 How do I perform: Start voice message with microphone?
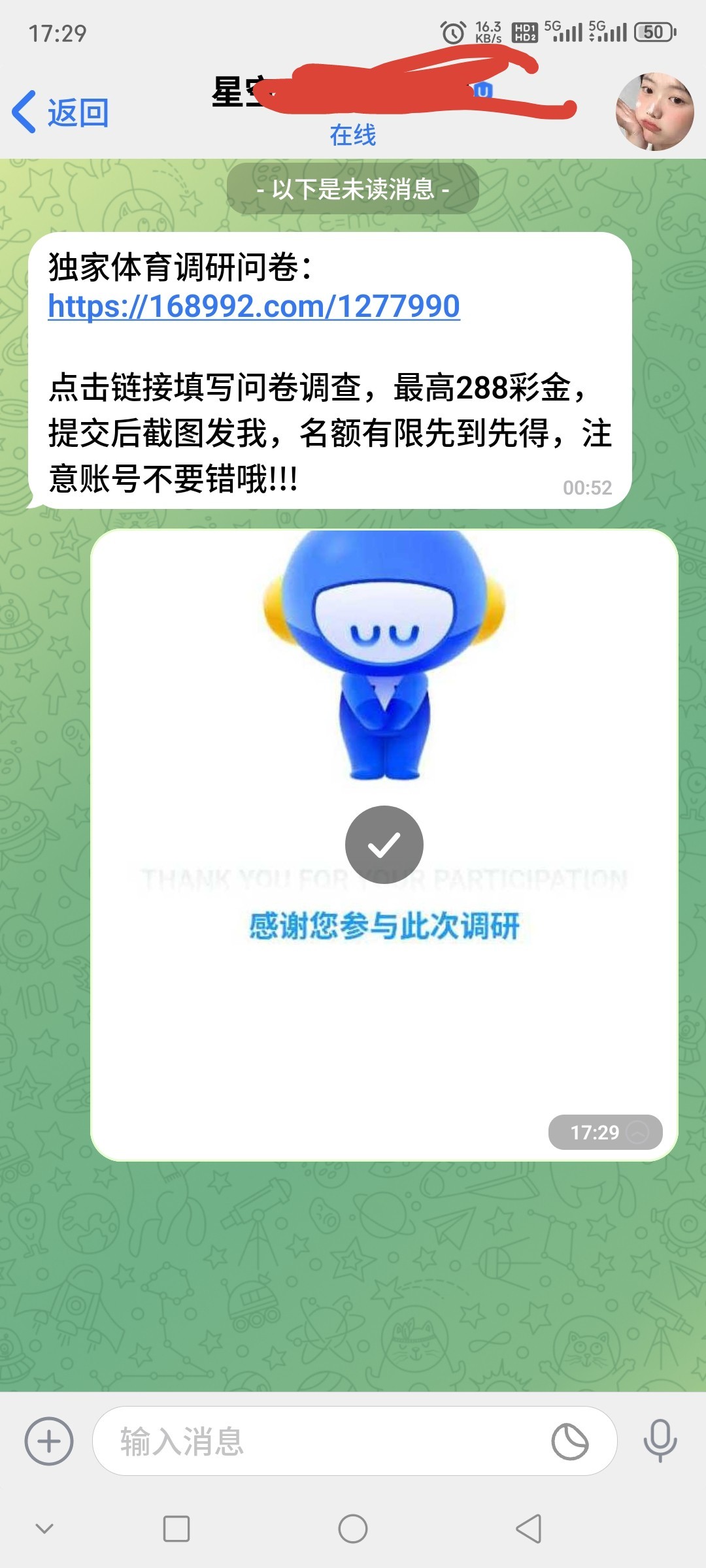[660, 1441]
